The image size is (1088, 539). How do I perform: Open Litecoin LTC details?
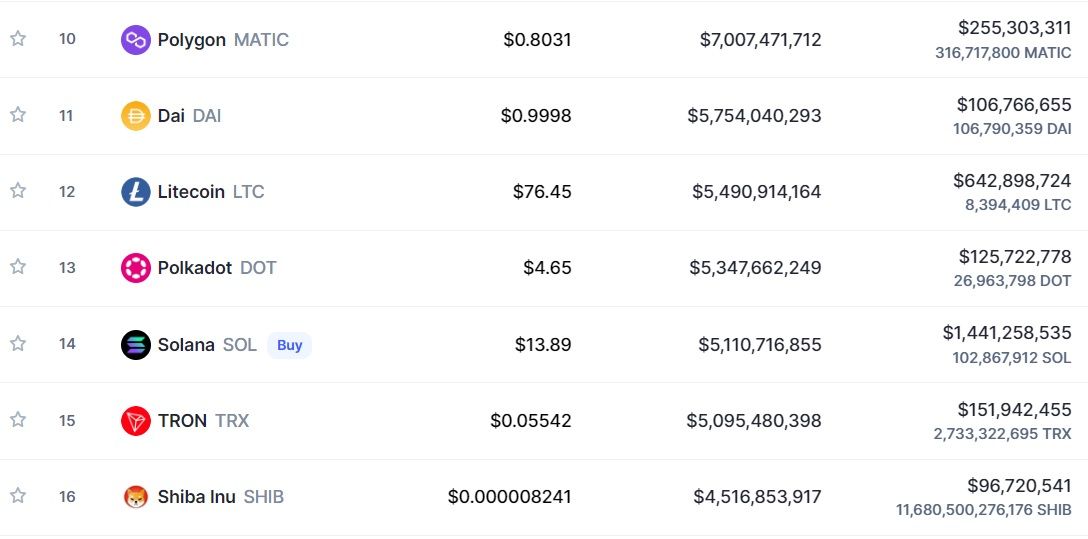192,192
